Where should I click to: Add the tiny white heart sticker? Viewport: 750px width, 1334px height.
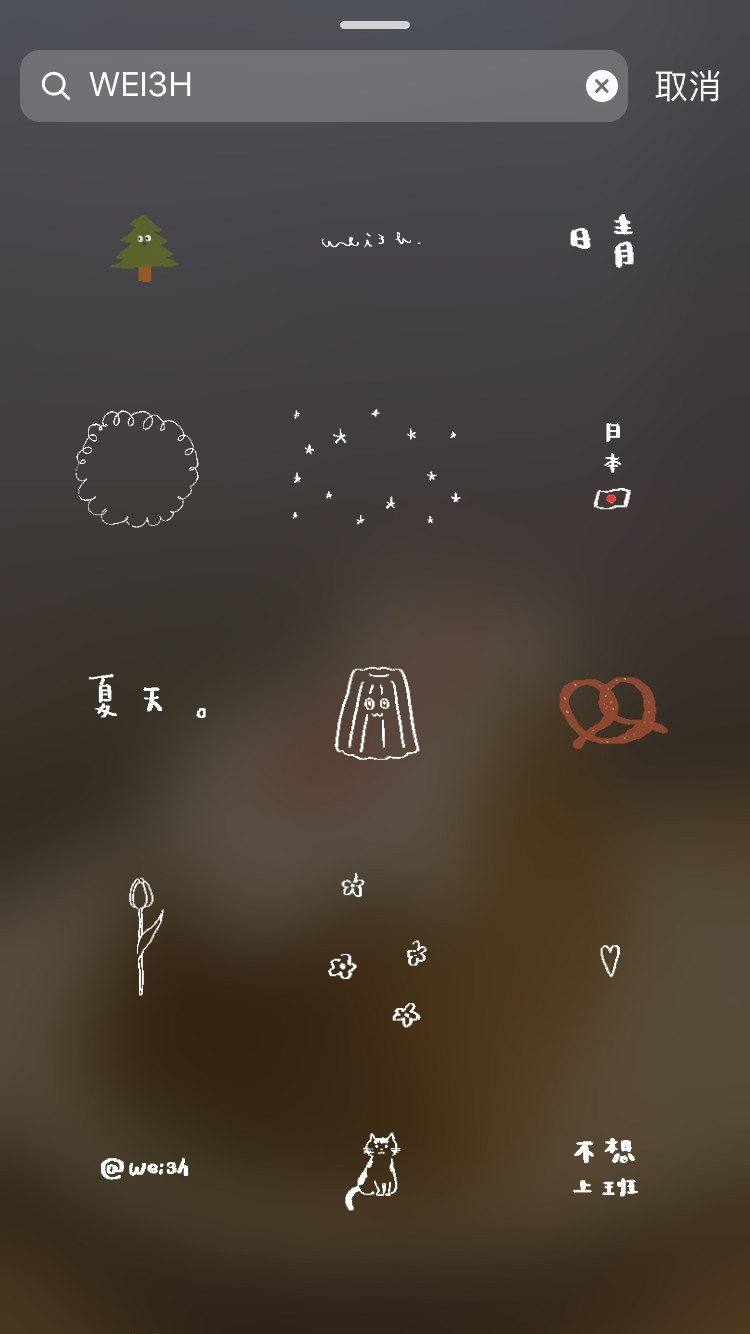click(x=610, y=960)
